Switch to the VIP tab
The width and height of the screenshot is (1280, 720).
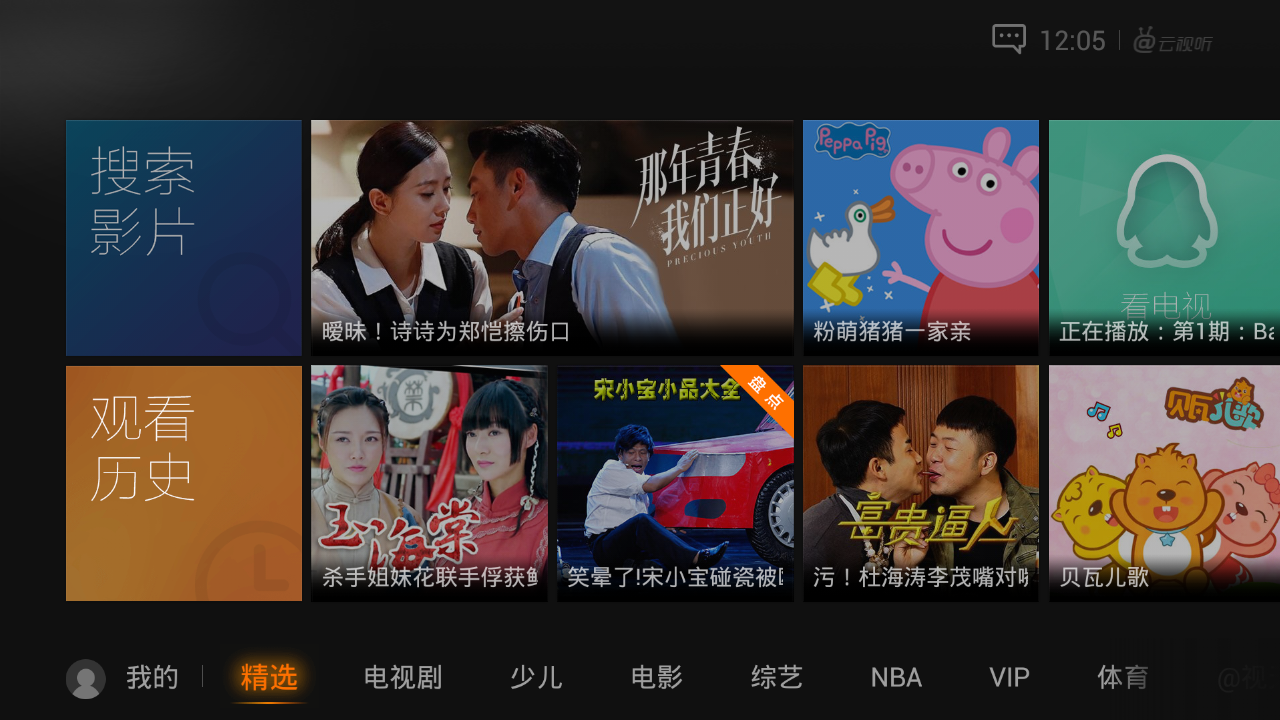(1009, 678)
